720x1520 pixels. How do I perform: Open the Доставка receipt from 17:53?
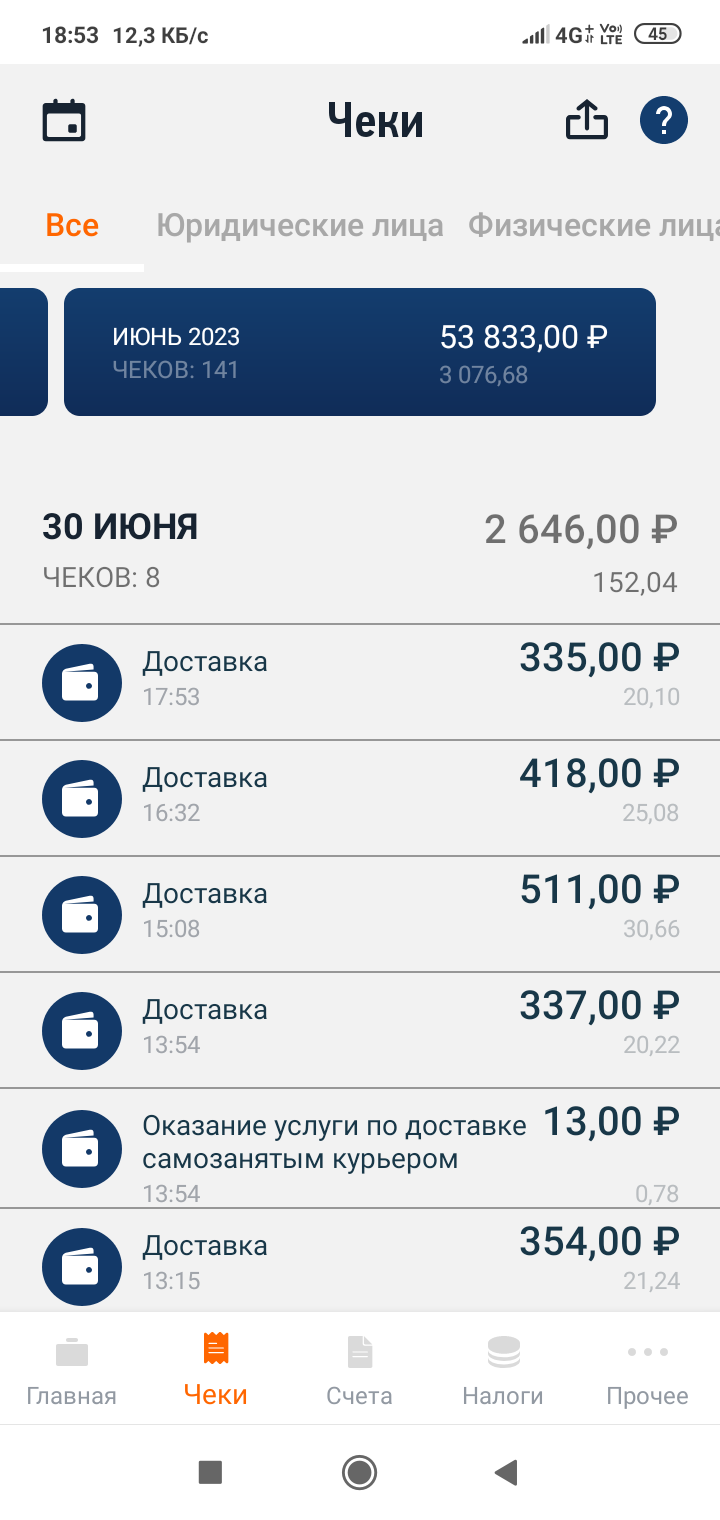coord(360,682)
